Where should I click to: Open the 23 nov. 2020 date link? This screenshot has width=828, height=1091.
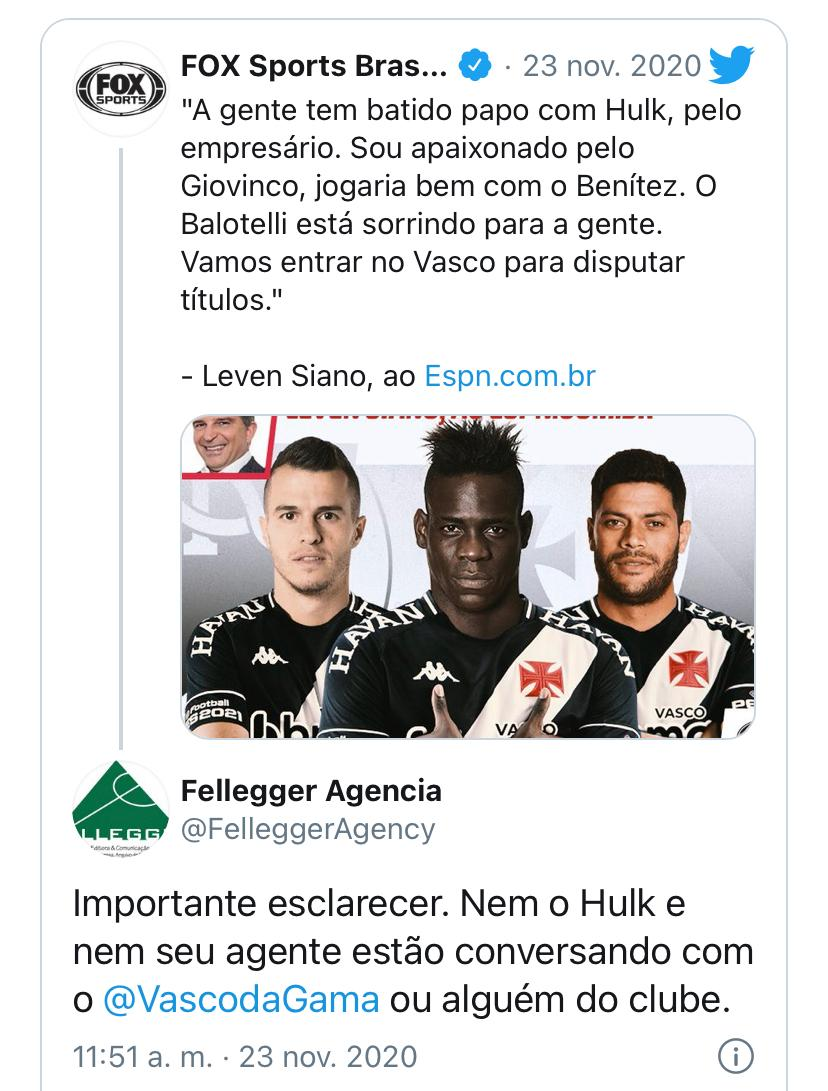click(x=612, y=67)
